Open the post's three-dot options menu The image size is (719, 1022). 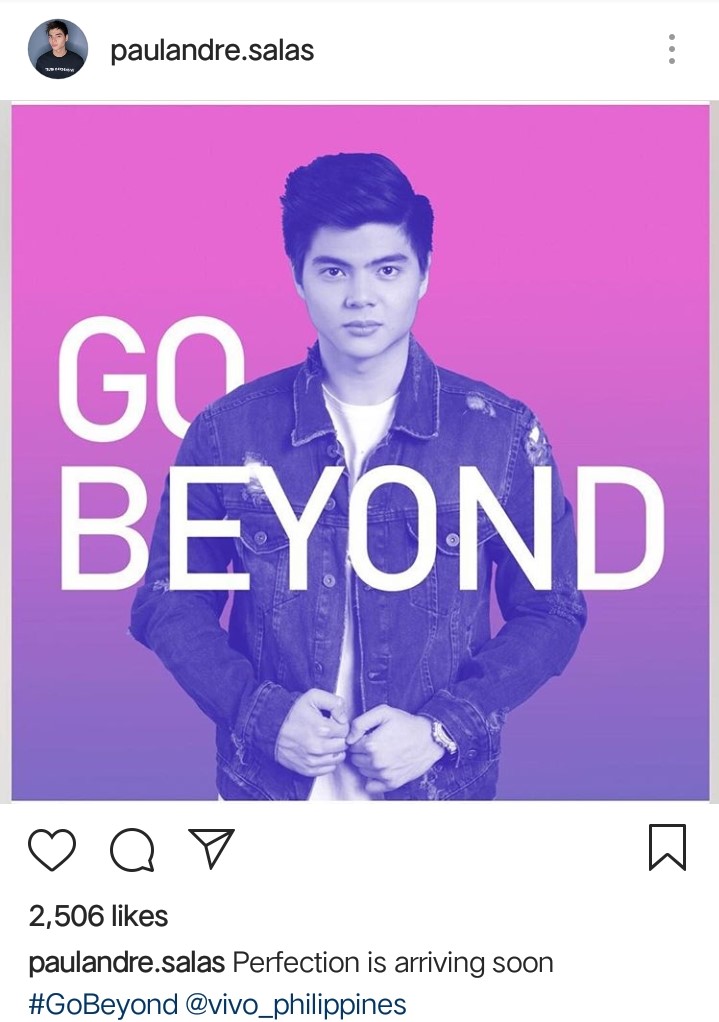pyautogui.click(x=671, y=49)
